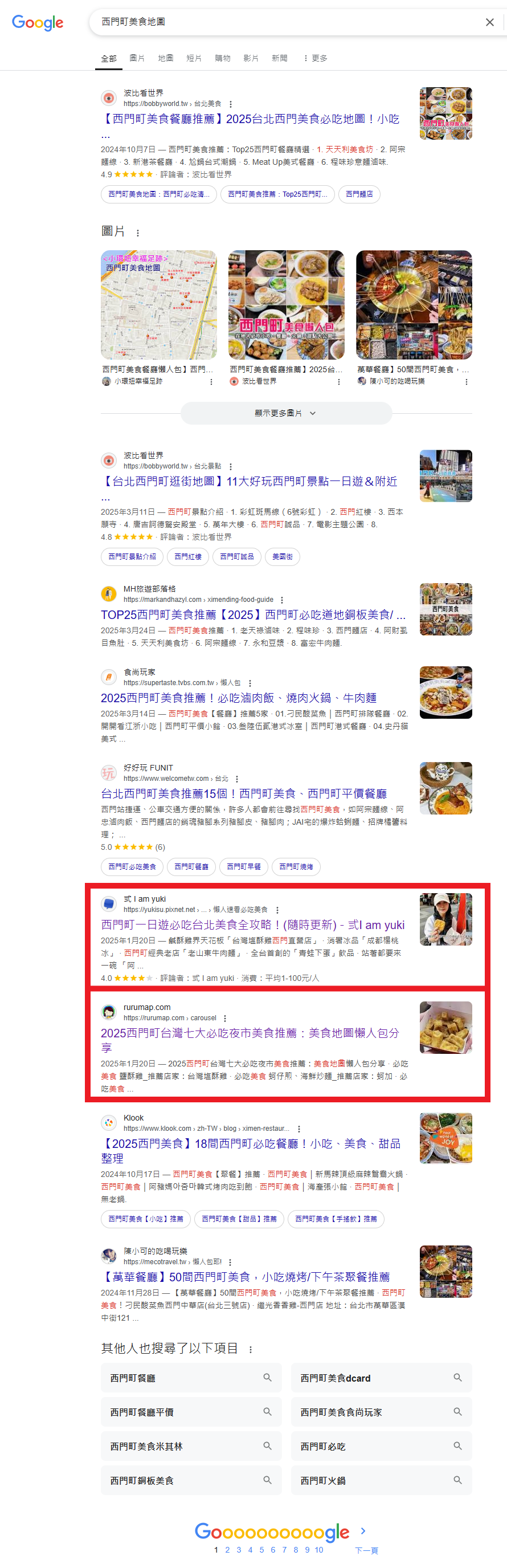Select the 西門麵店 chip
The image size is (507, 1568).
tap(359, 194)
